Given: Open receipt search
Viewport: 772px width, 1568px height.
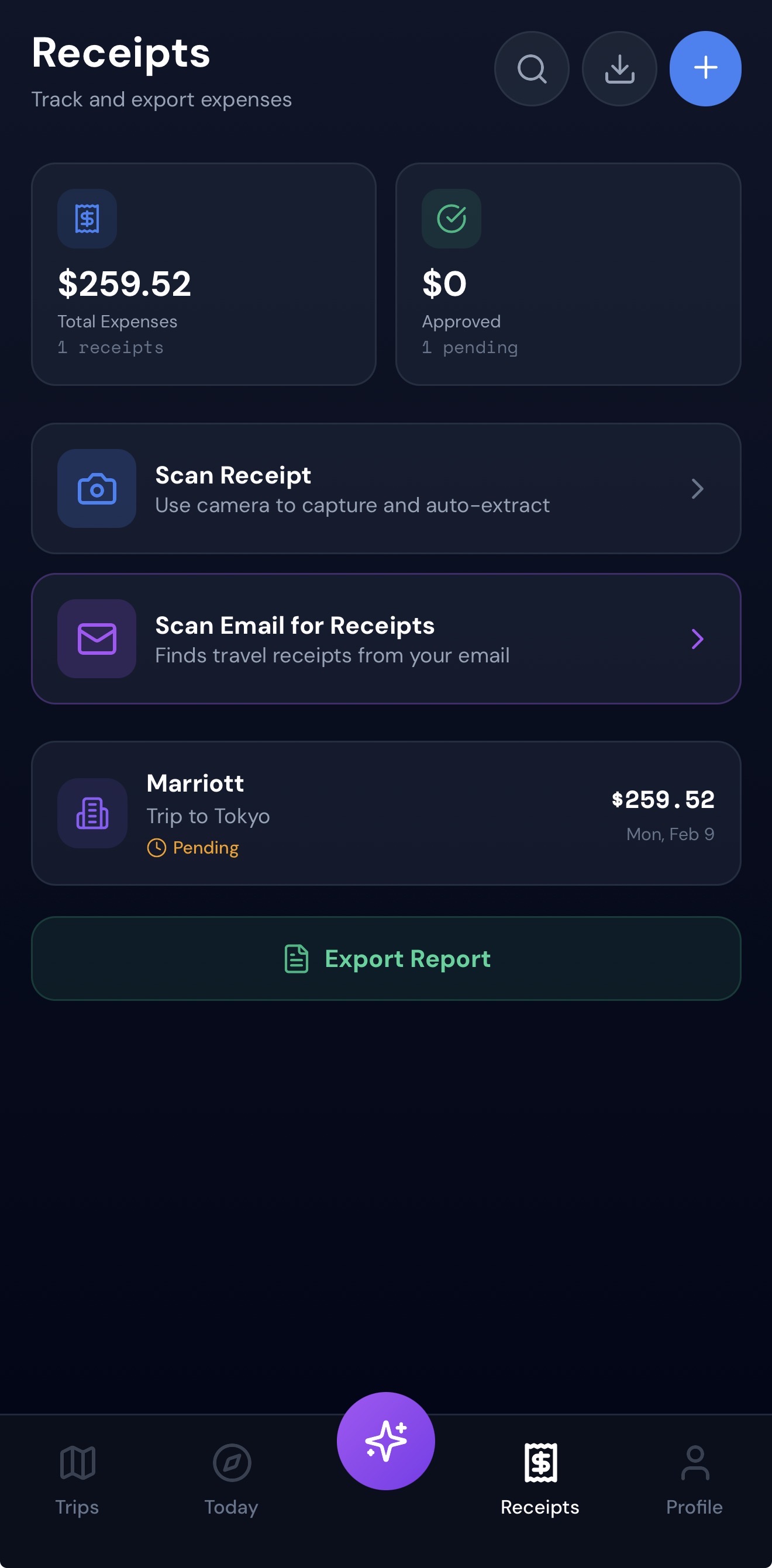Looking at the screenshot, I should coord(532,69).
